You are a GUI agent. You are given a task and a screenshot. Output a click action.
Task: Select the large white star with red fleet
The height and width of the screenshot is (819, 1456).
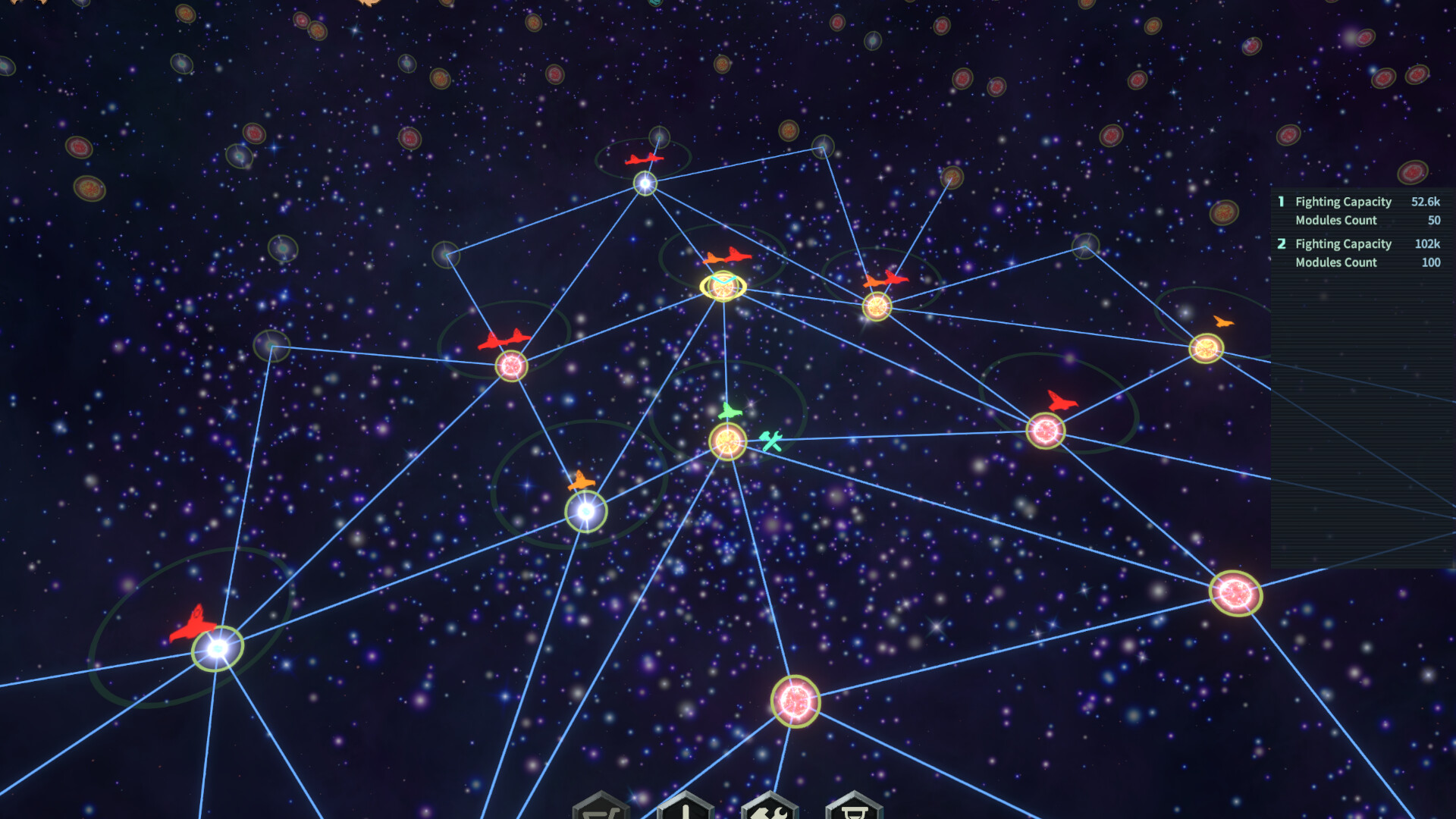(x=218, y=648)
